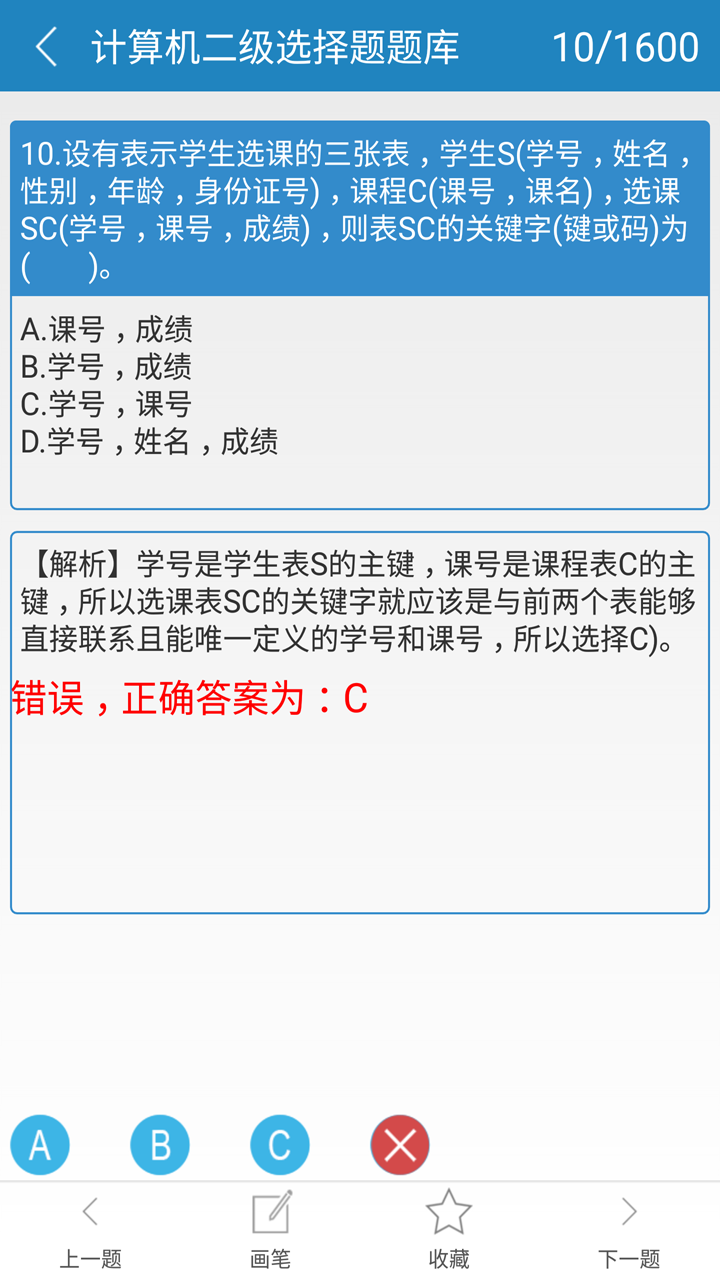Select answer option A
This screenshot has width=720, height=1280.
click(x=40, y=1145)
